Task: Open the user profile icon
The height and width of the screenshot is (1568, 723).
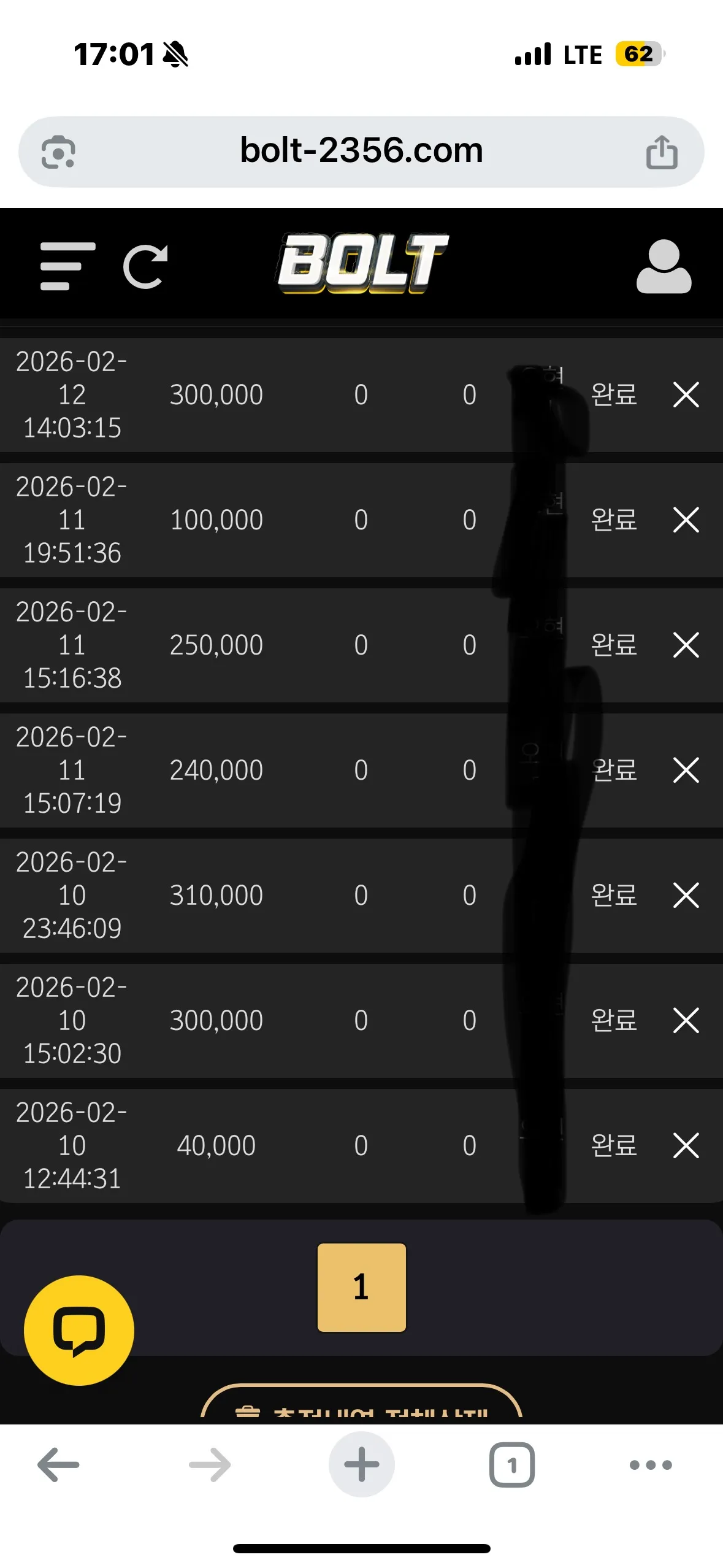Action: pos(664,266)
